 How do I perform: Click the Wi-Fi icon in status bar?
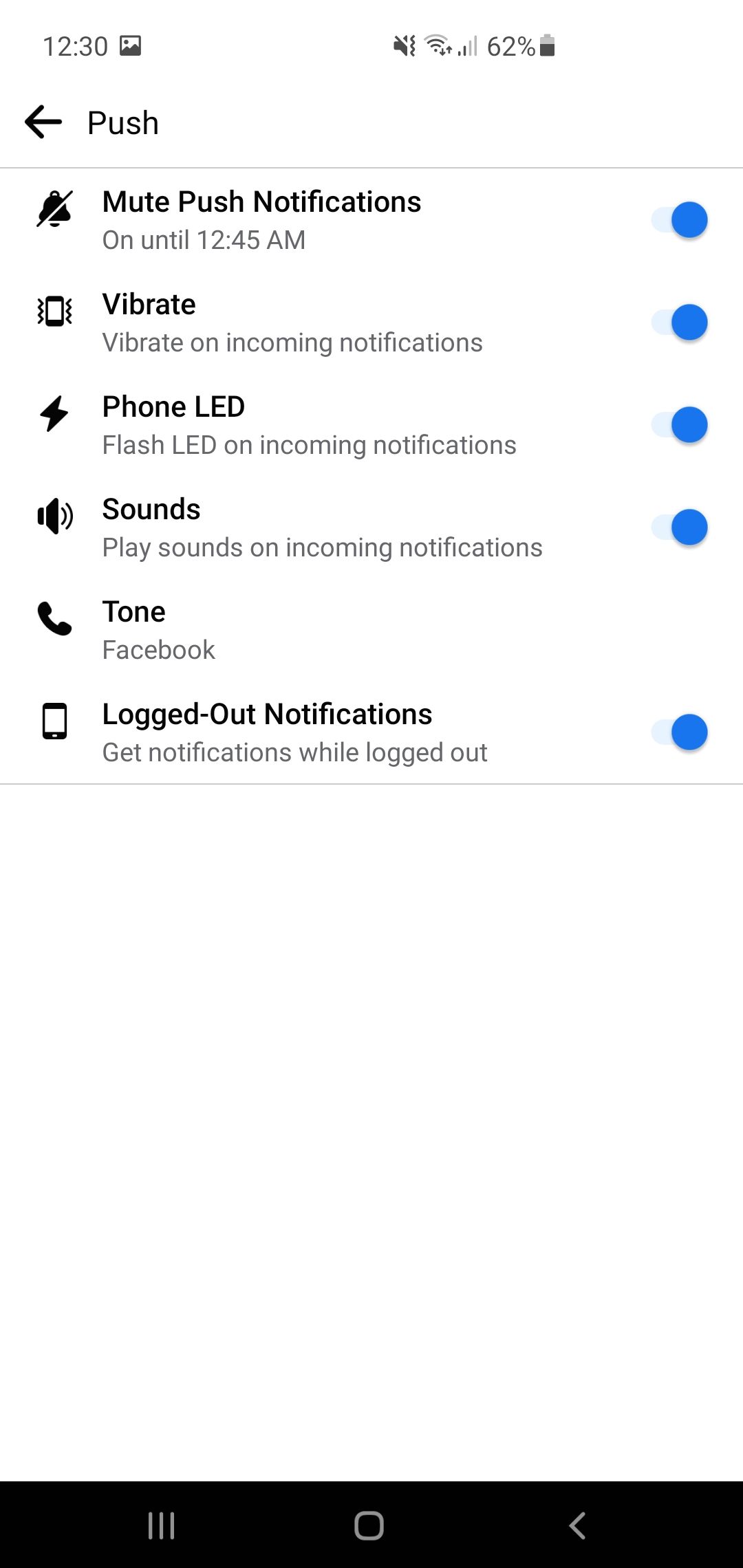(439, 47)
